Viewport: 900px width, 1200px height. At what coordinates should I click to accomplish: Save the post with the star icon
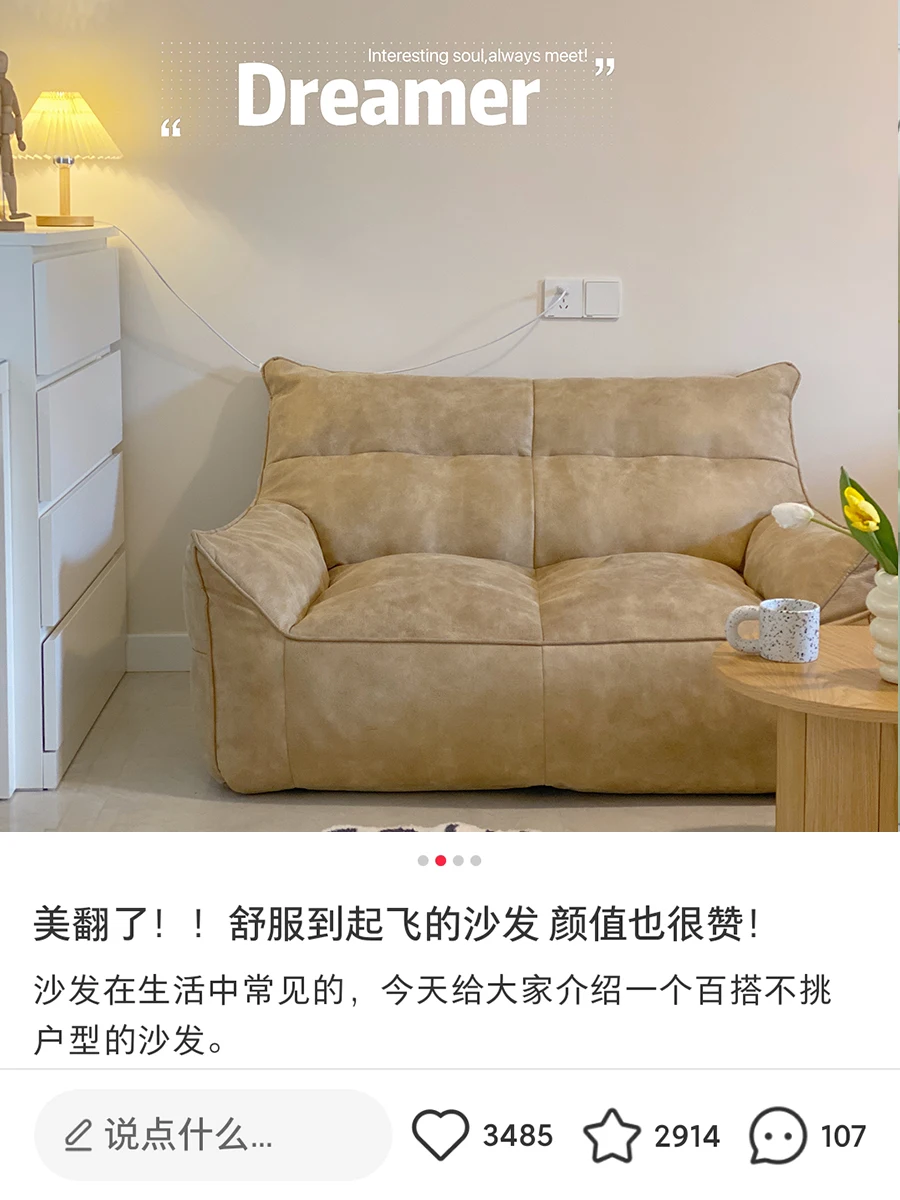coord(611,1135)
